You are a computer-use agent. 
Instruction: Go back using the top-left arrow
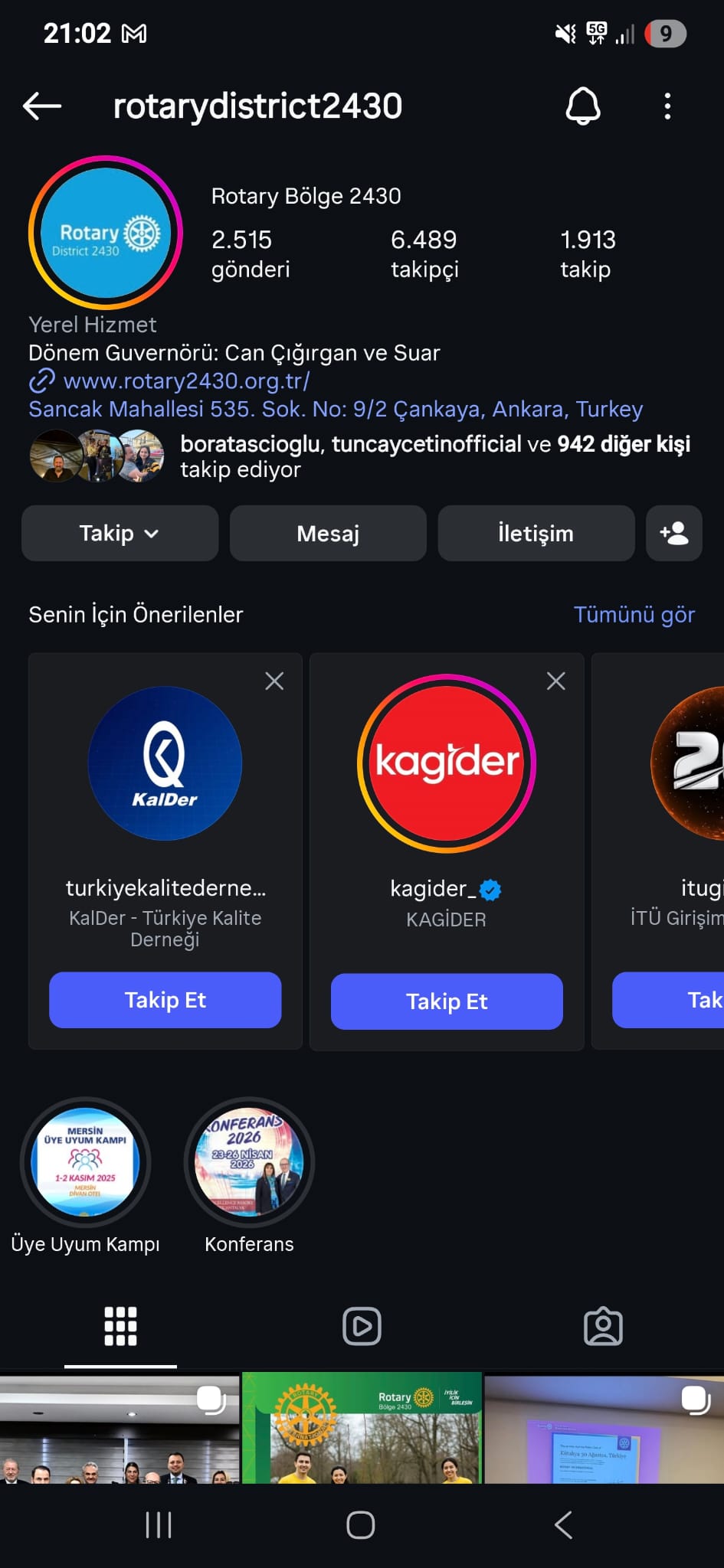point(42,106)
